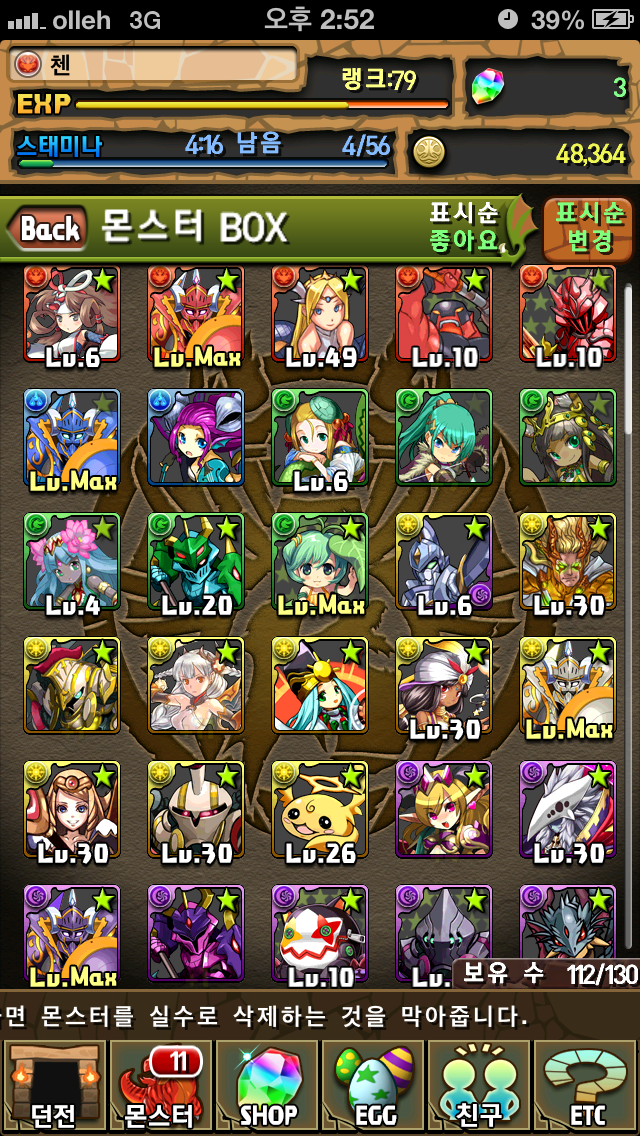Screen dimensions: 640x1136
Task: Tap the 표시순 변경 sort order button
Action: tap(588, 228)
